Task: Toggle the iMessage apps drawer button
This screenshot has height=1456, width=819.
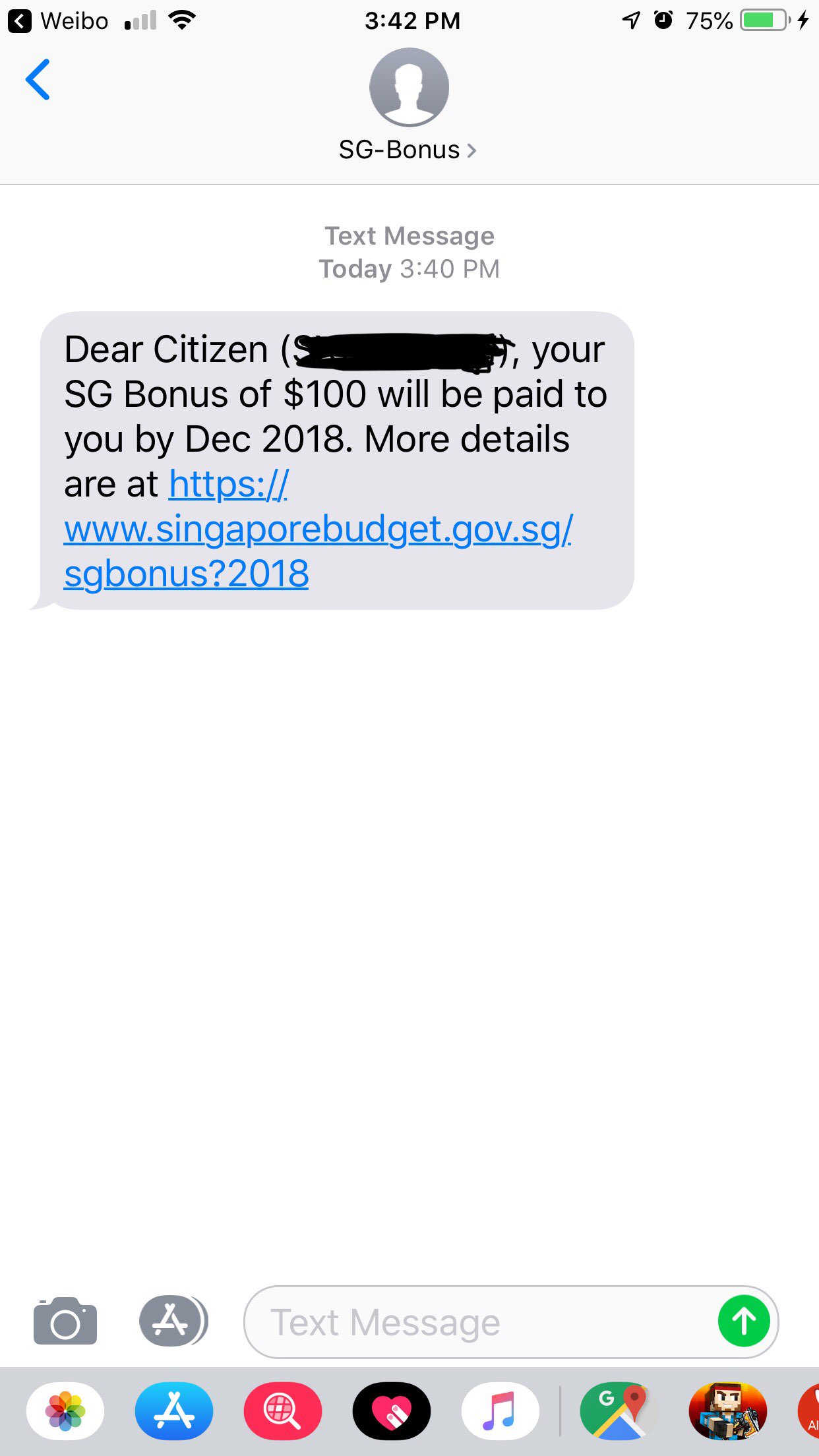Action: tap(173, 1321)
